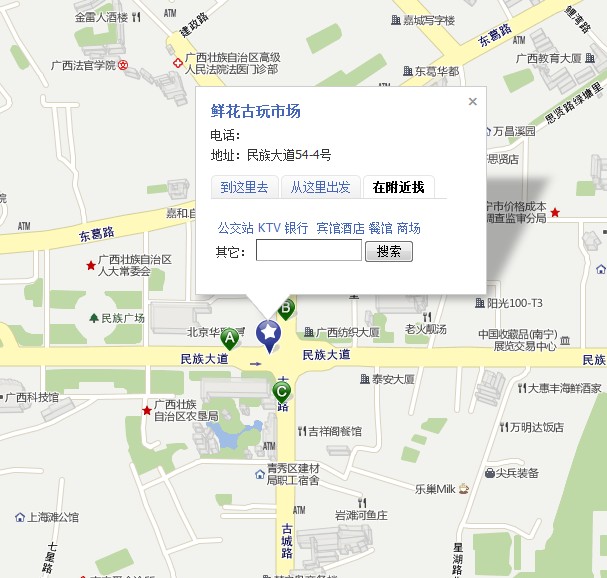Select the 在附近找 tab
Screen dimensions: 607x578
(x=398, y=187)
